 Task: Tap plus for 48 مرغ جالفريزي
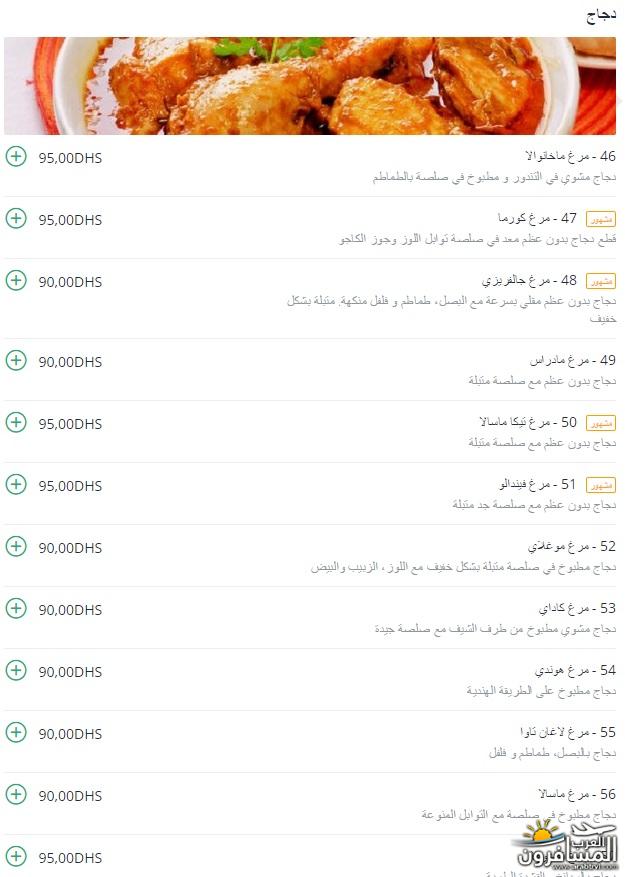tap(16, 280)
